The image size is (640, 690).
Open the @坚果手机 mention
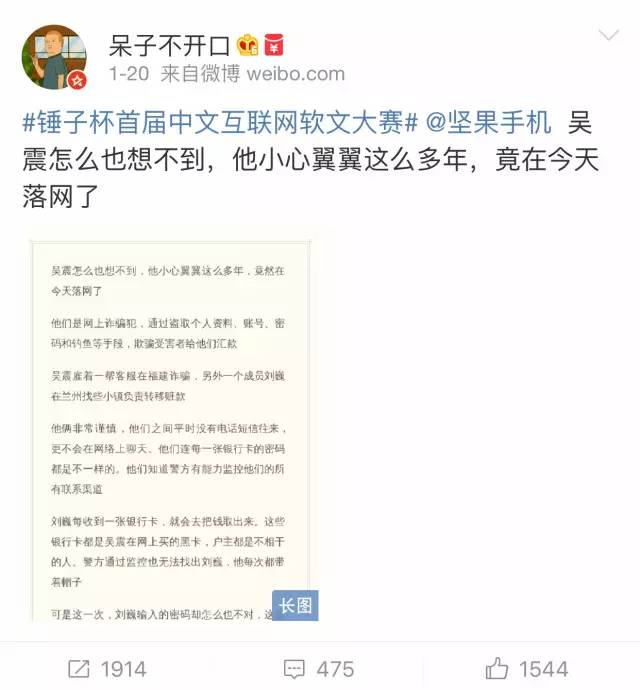(x=489, y=125)
